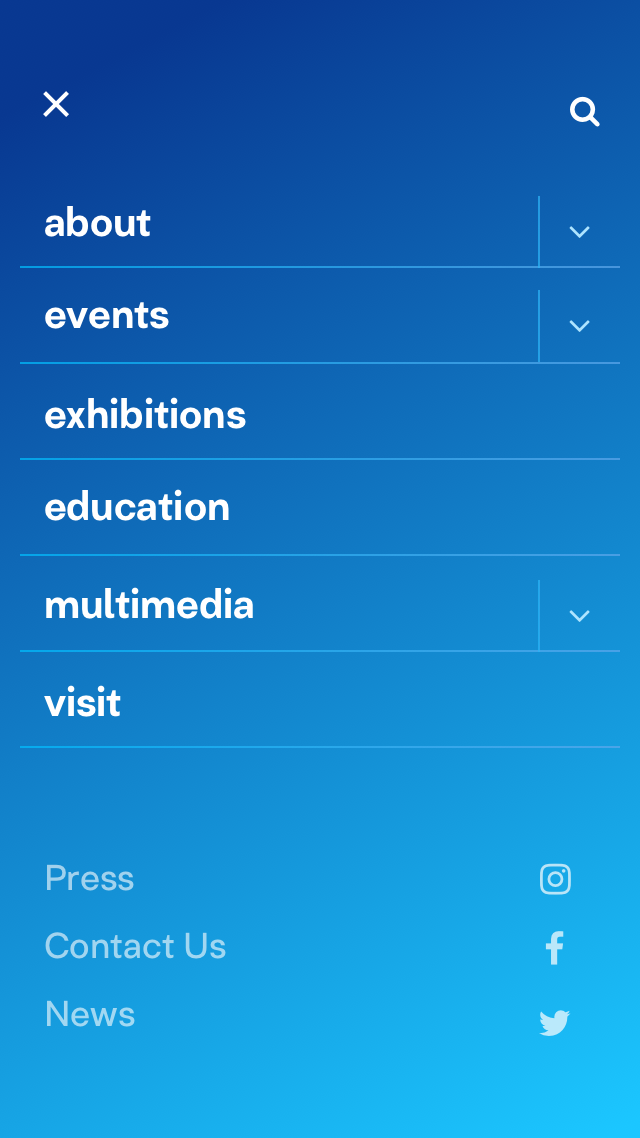Open the Twitter profile icon

click(x=554, y=1023)
